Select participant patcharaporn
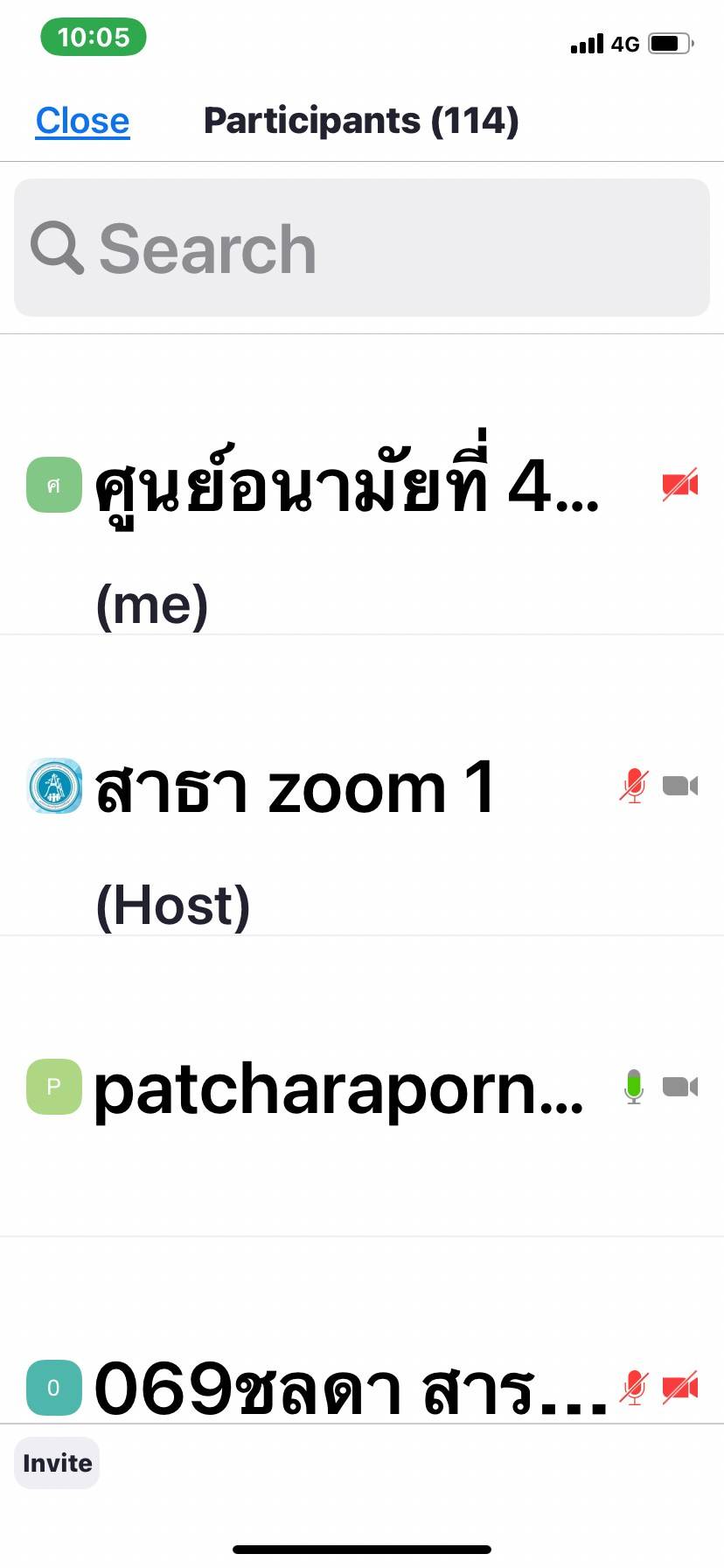Screen dimensions: 724x1568 [362, 1087]
